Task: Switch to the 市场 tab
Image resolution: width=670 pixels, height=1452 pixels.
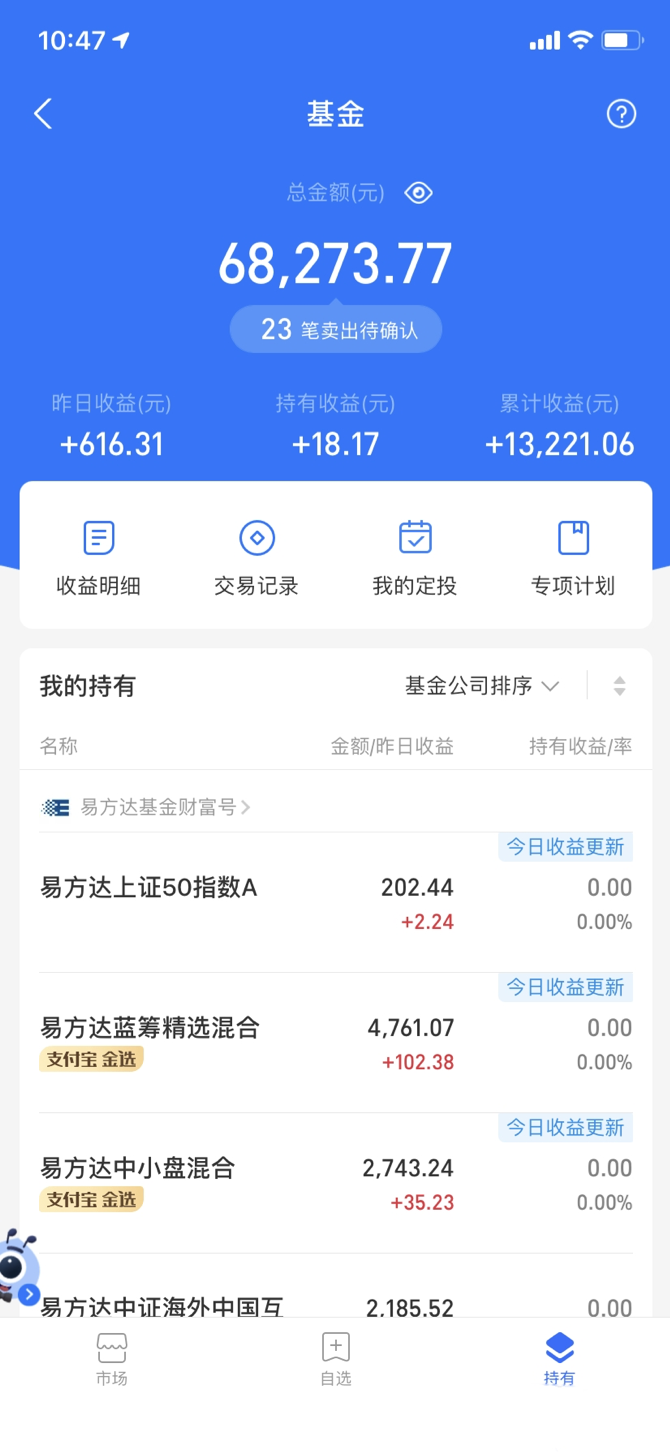Action: click(x=112, y=1359)
